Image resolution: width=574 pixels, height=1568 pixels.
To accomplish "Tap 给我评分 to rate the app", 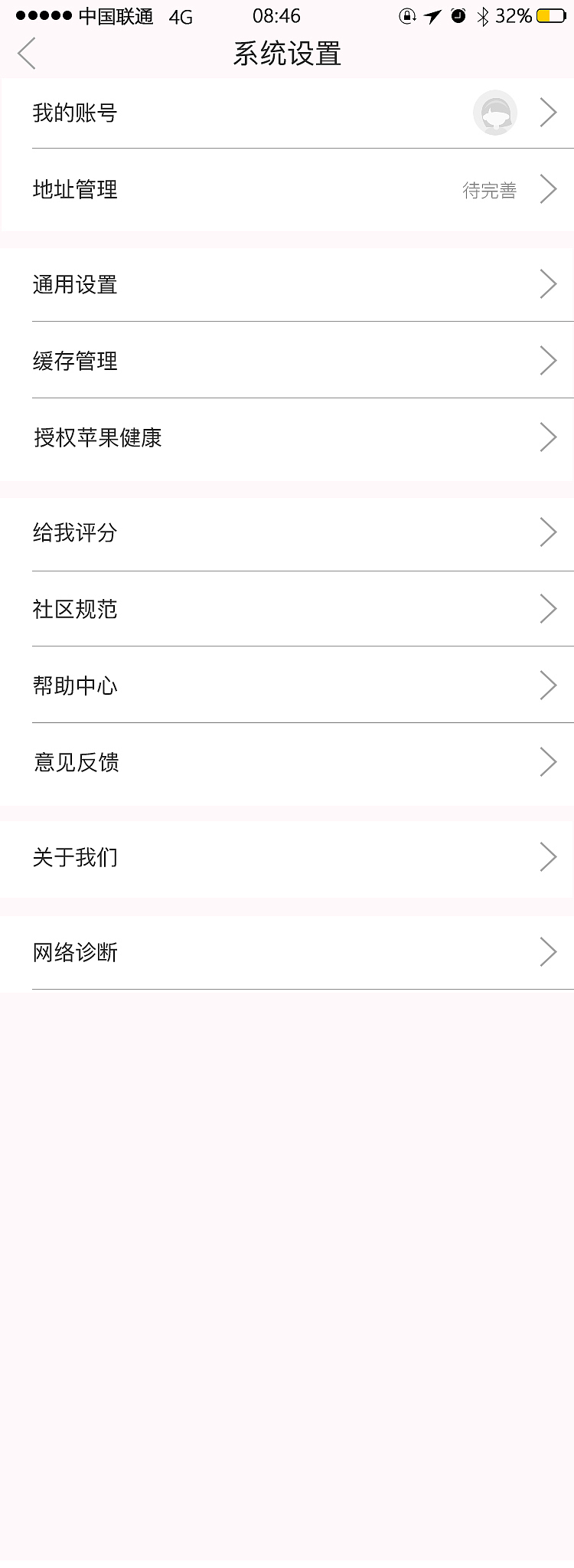I will click(x=74, y=532).
